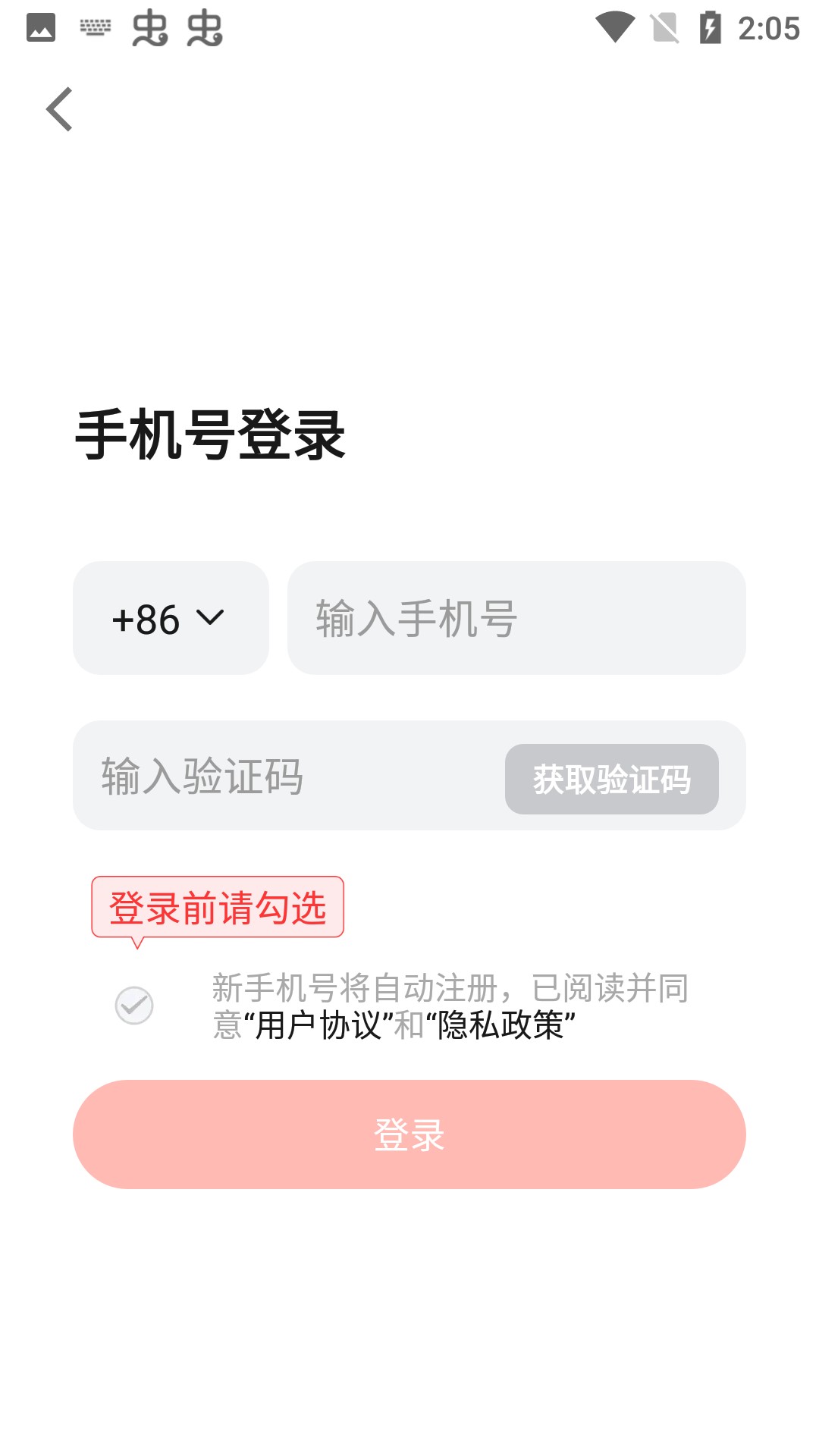Tap the 输入手机号 phone number field

pos(516,618)
